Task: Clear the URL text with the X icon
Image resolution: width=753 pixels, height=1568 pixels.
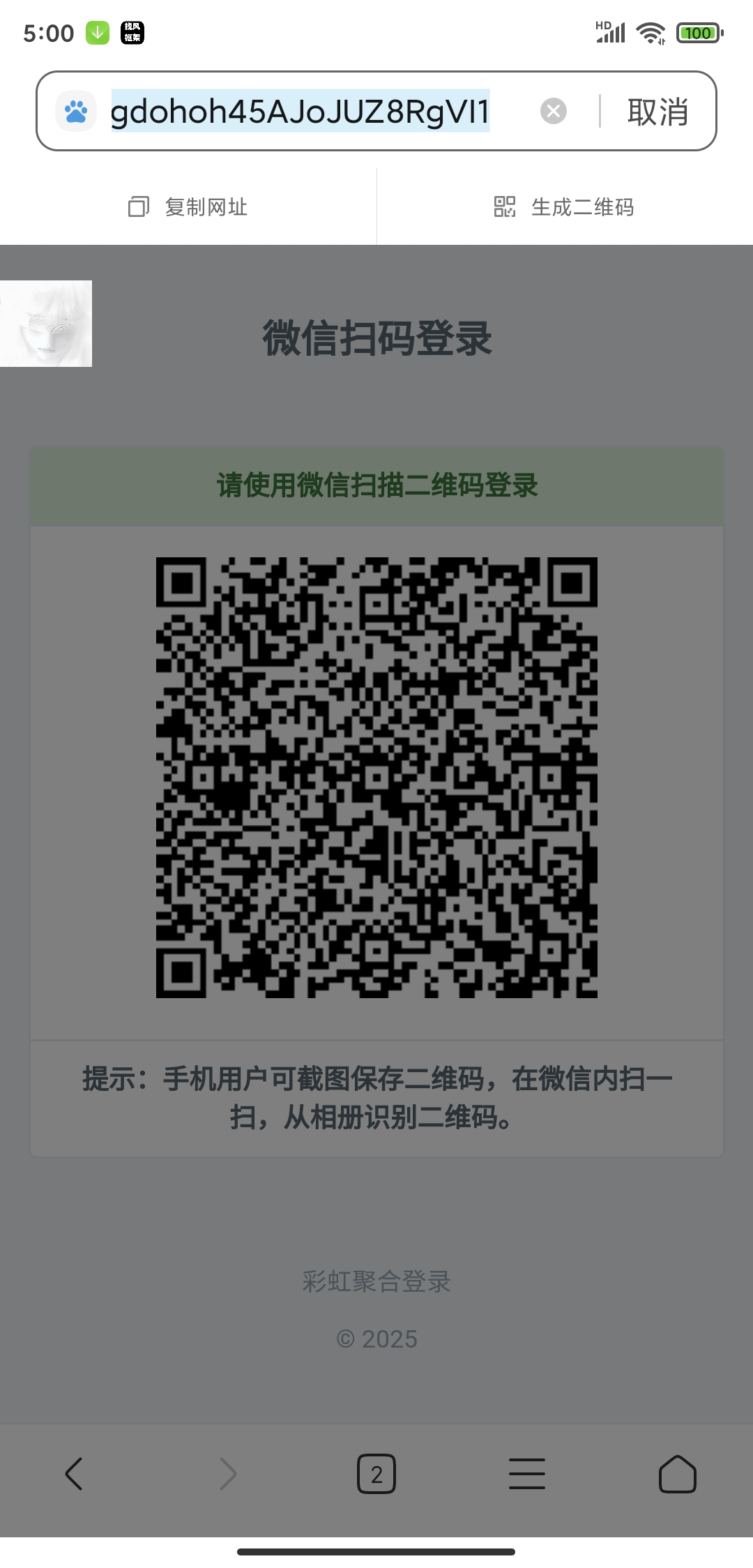Action: pyautogui.click(x=554, y=112)
